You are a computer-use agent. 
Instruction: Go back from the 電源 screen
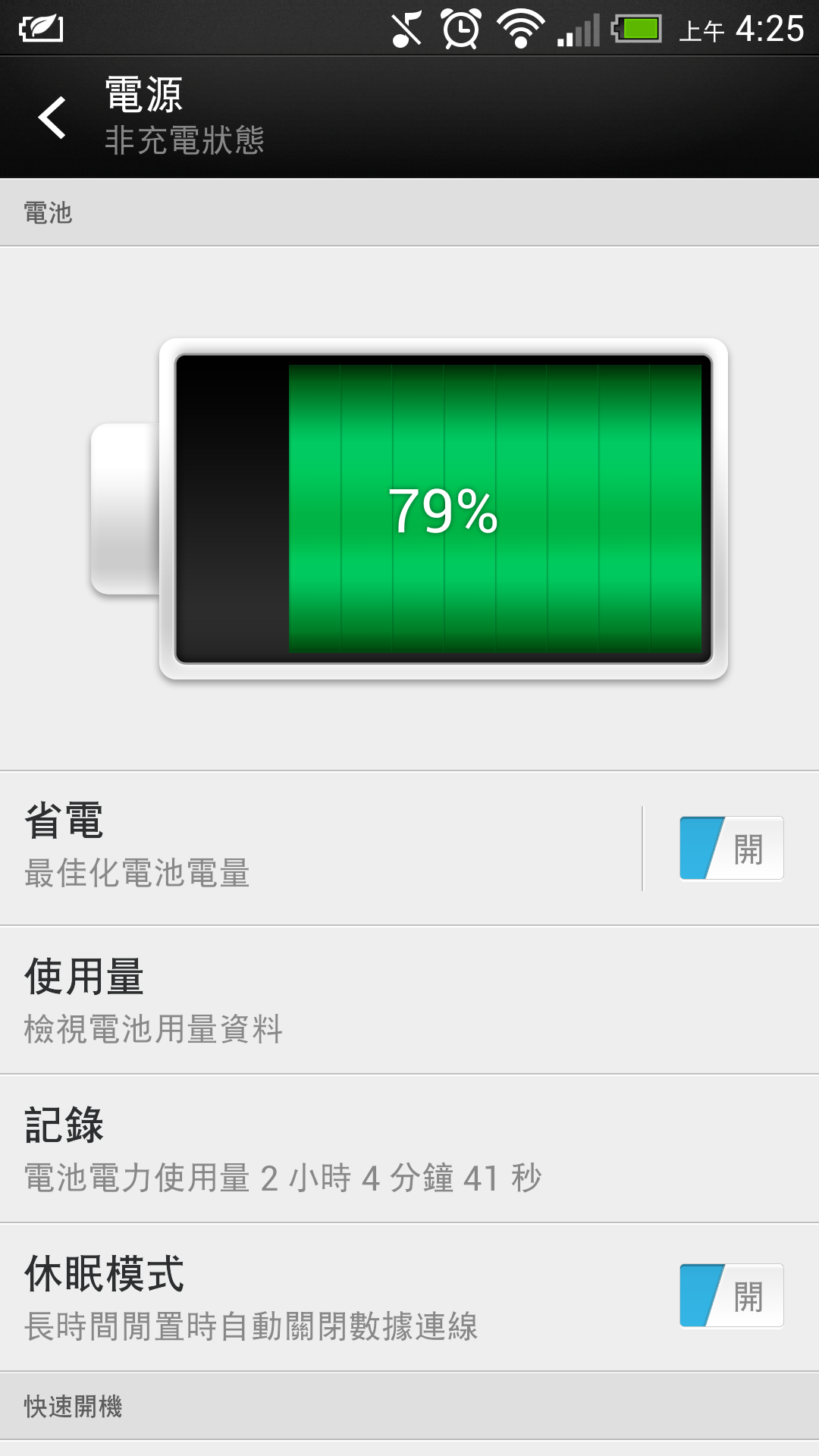click(x=53, y=118)
